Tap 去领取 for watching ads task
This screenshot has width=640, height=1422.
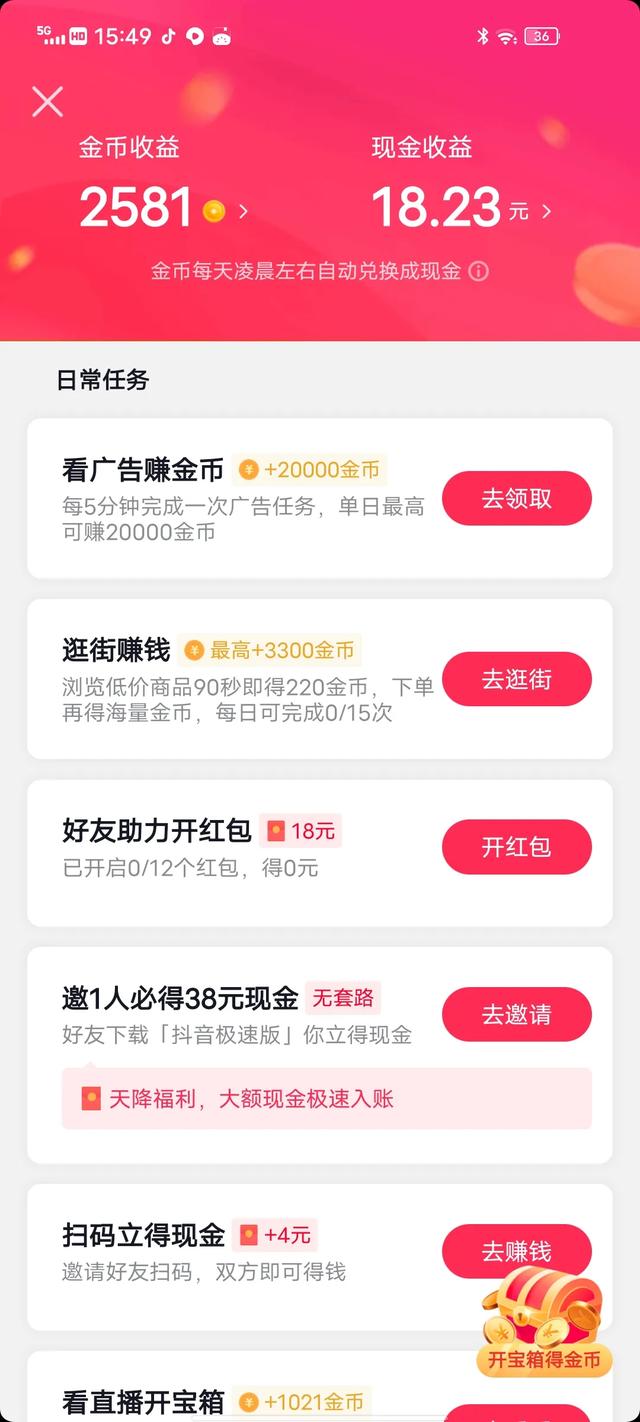(x=516, y=498)
